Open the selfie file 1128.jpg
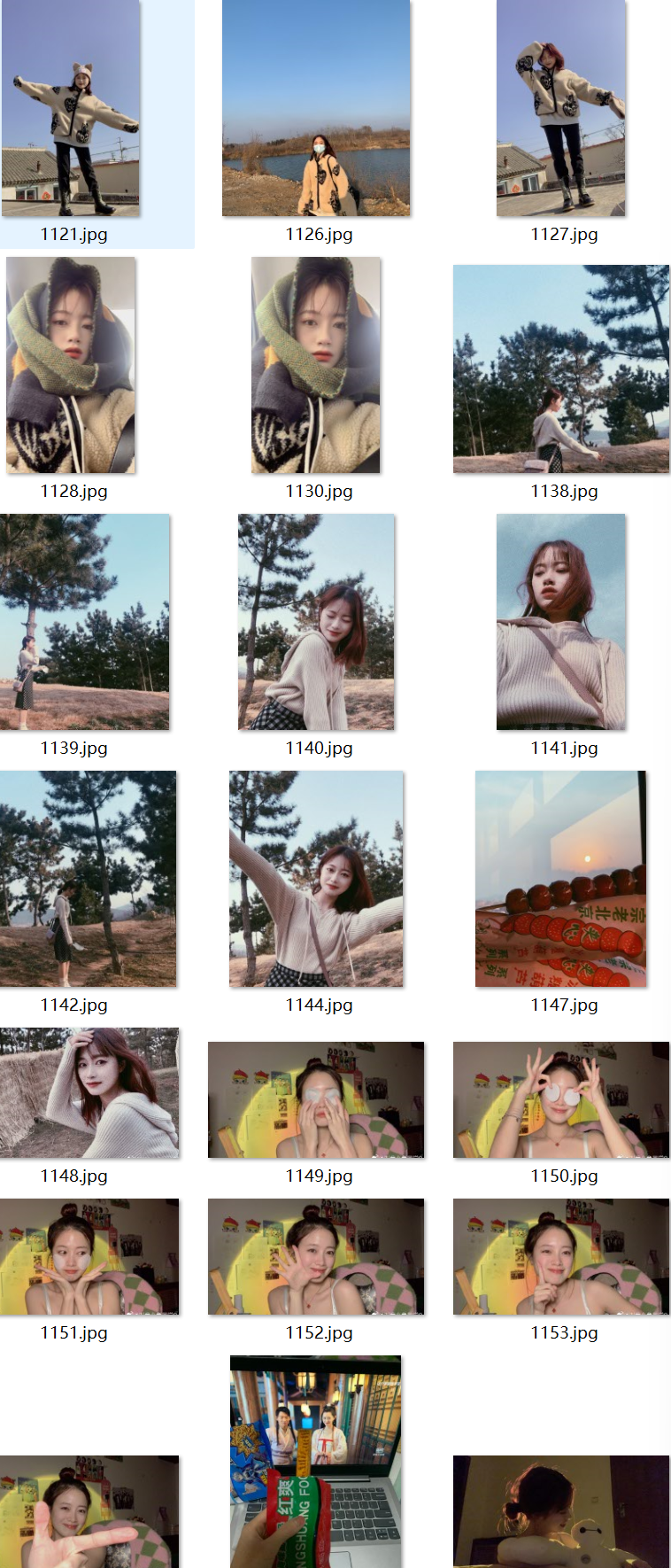Screen dimensions: 671x1568 point(71,365)
